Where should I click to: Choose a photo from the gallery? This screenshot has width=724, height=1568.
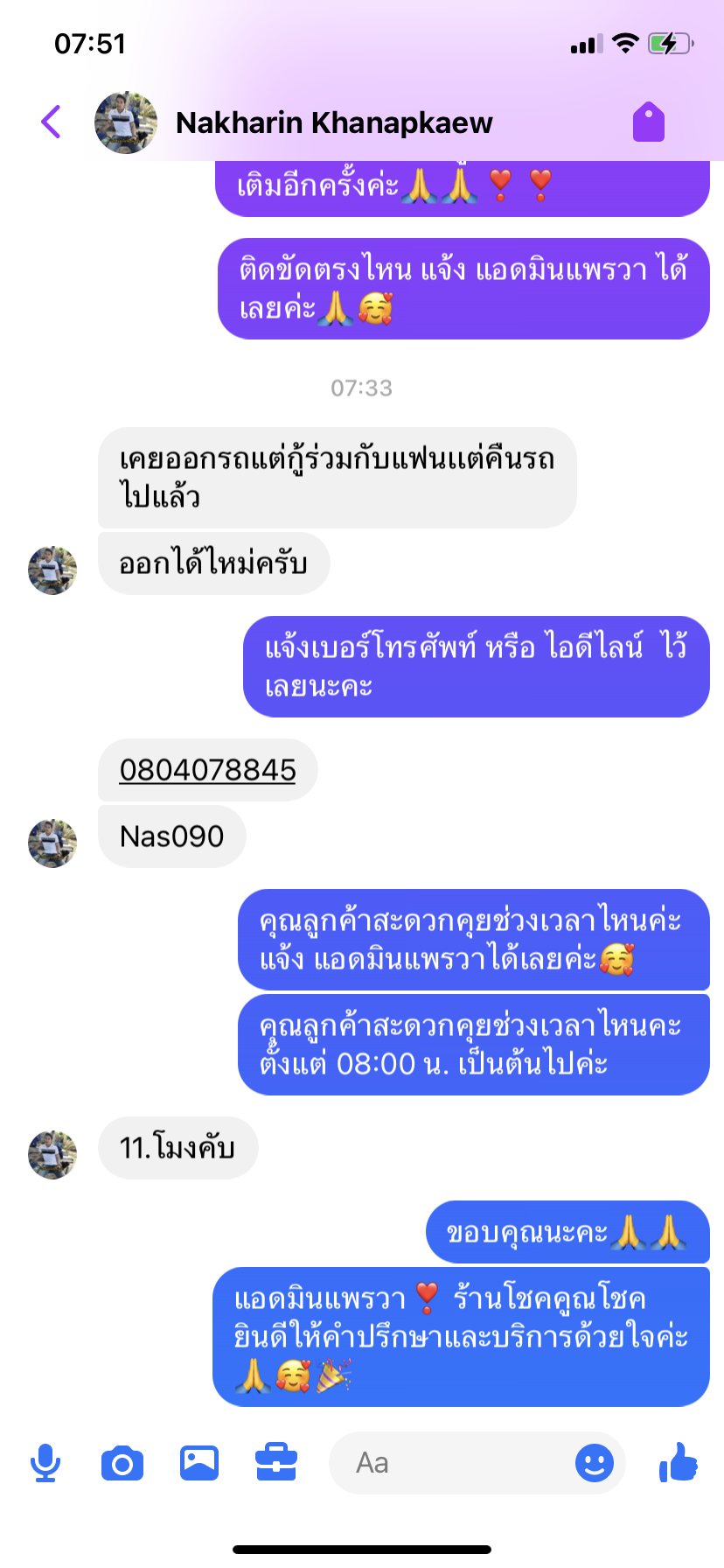(x=199, y=1463)
